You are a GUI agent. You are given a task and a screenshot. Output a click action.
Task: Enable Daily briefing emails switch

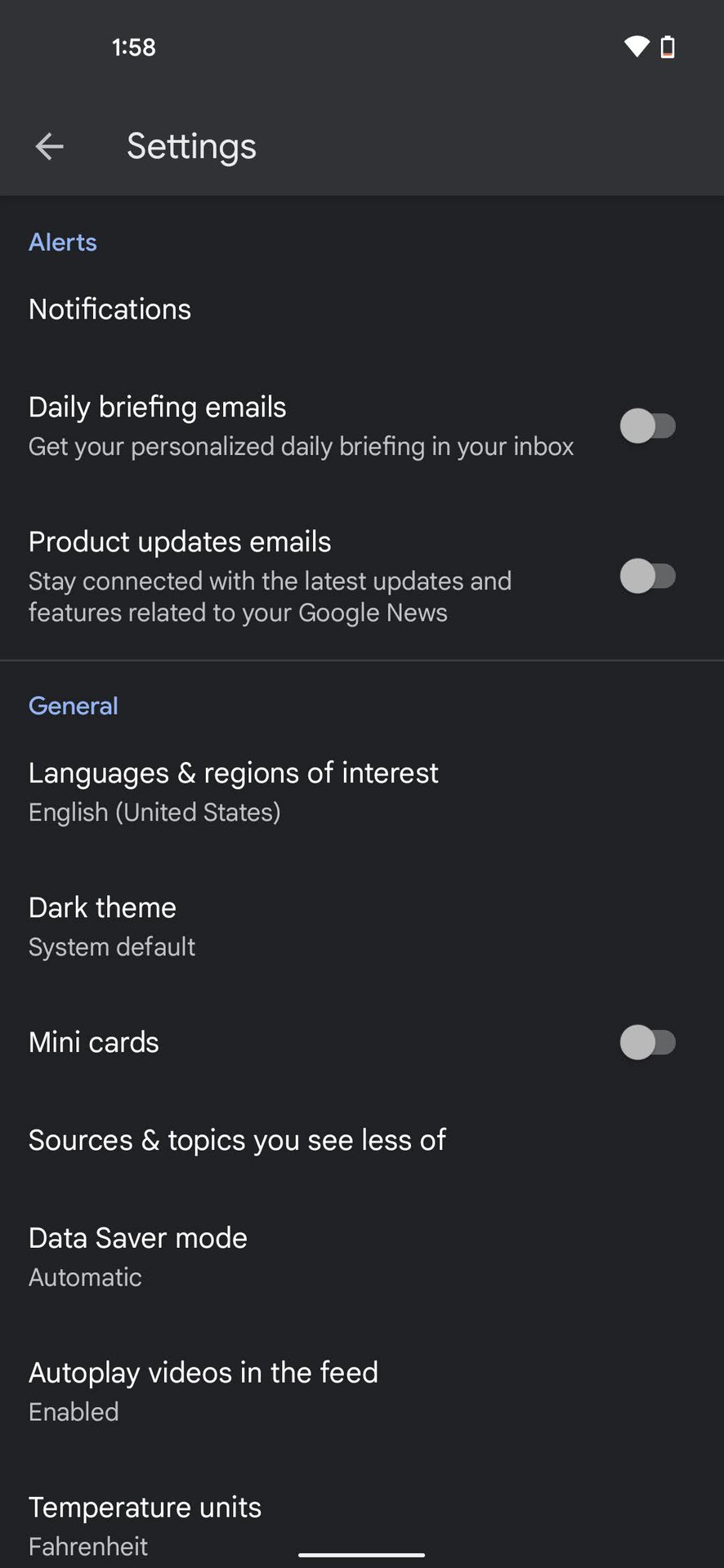(647, 425)
